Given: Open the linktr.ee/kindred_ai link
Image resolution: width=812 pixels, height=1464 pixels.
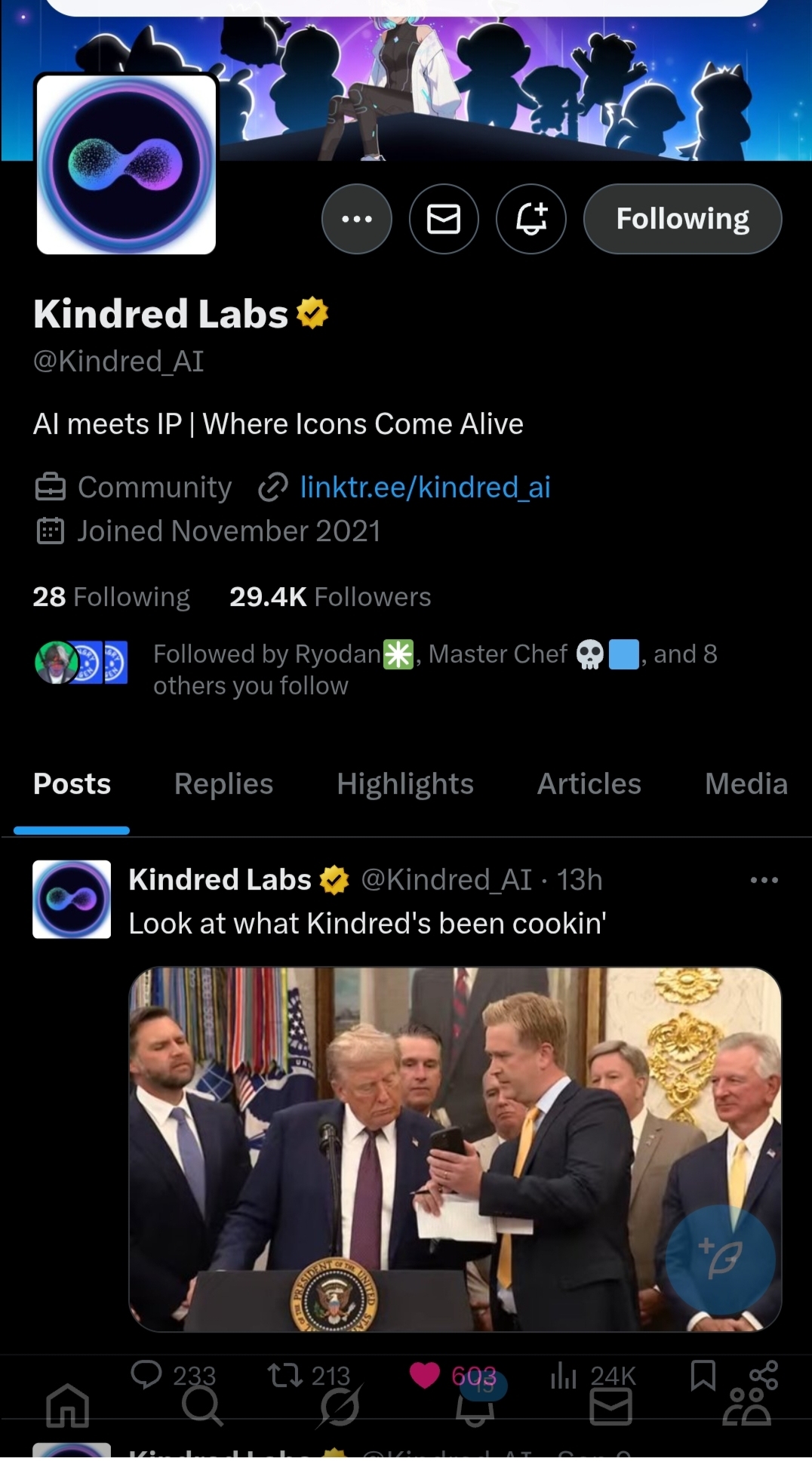Looking at the screenshot, I should coord(425,487).
